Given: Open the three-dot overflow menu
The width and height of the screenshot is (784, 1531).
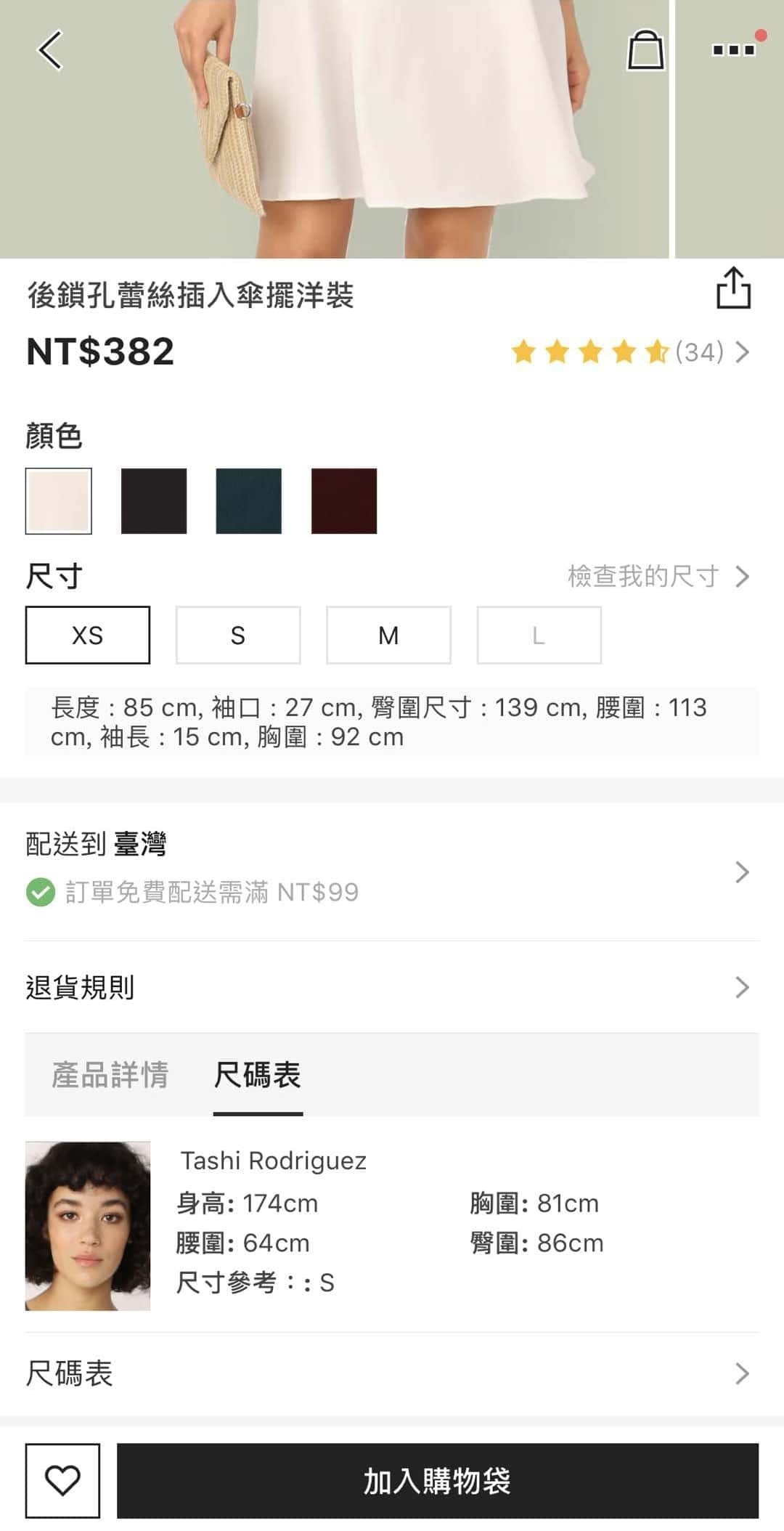Looking at the screenshot, I should point(733,49).
